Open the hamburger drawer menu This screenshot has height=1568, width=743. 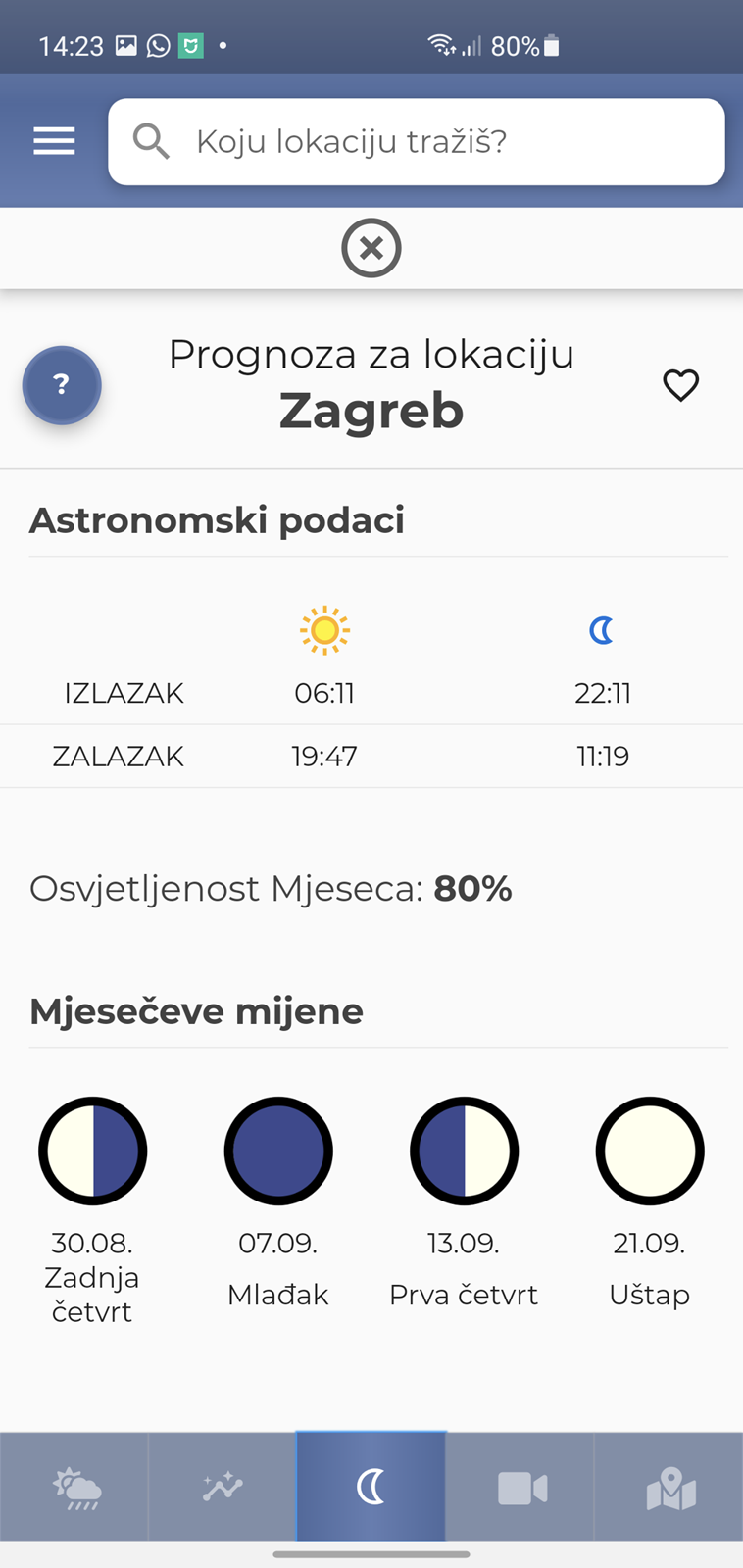pos(54,142)
